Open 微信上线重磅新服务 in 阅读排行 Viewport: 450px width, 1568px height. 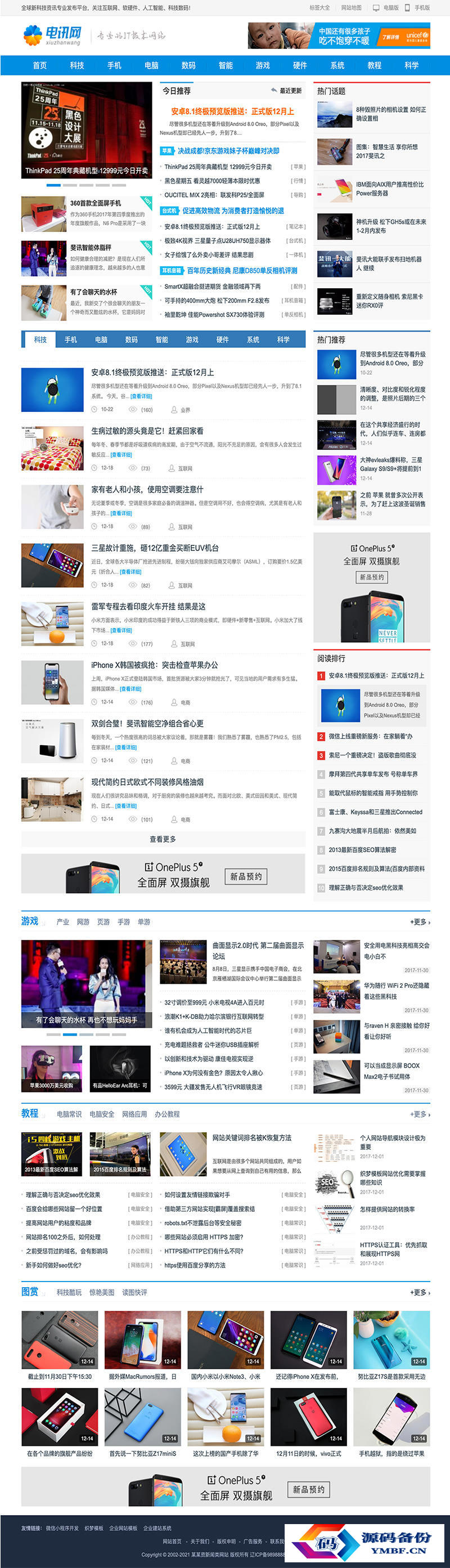click(x=370, y=736)
